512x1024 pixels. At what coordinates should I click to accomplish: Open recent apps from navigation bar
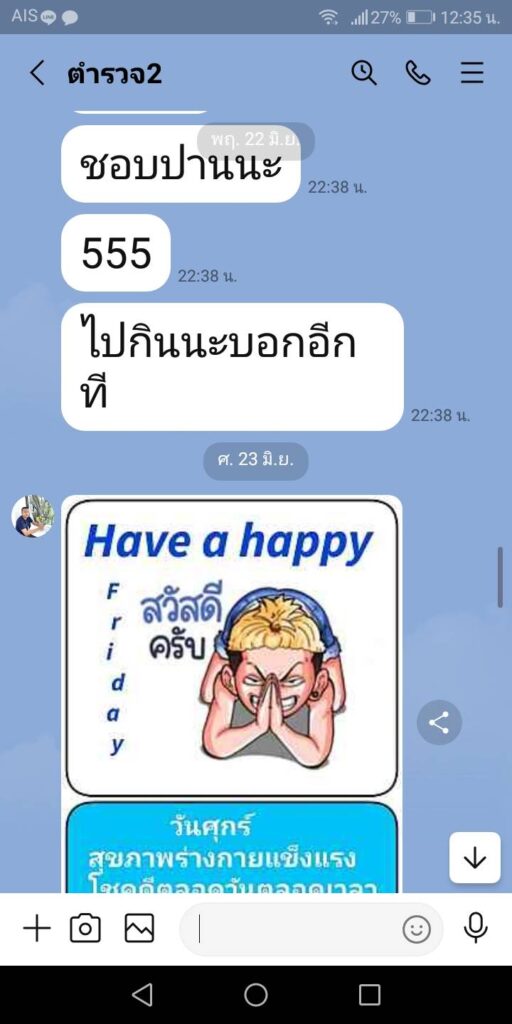[x=370, y=995]
